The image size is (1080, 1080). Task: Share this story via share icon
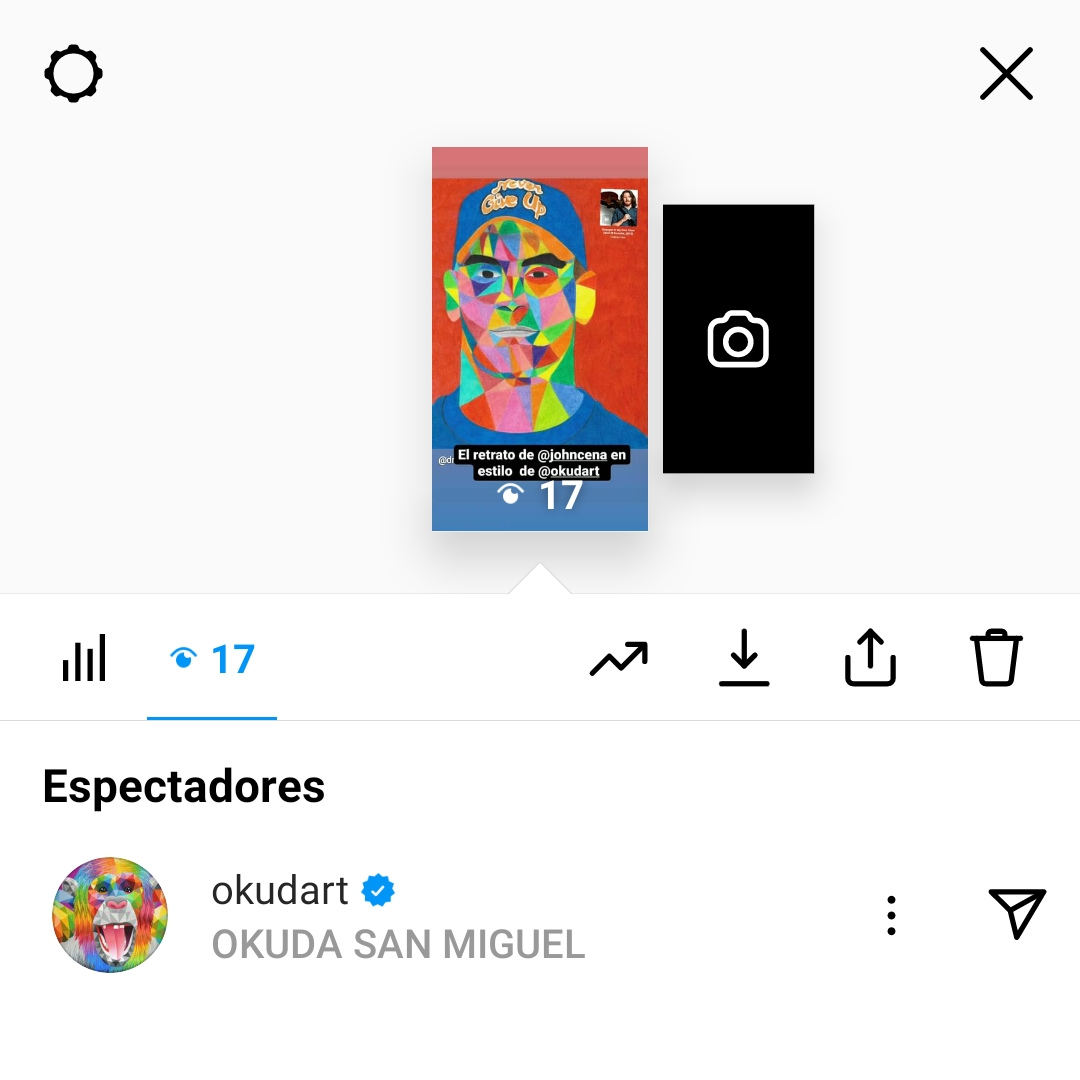[x=870, y=658]
